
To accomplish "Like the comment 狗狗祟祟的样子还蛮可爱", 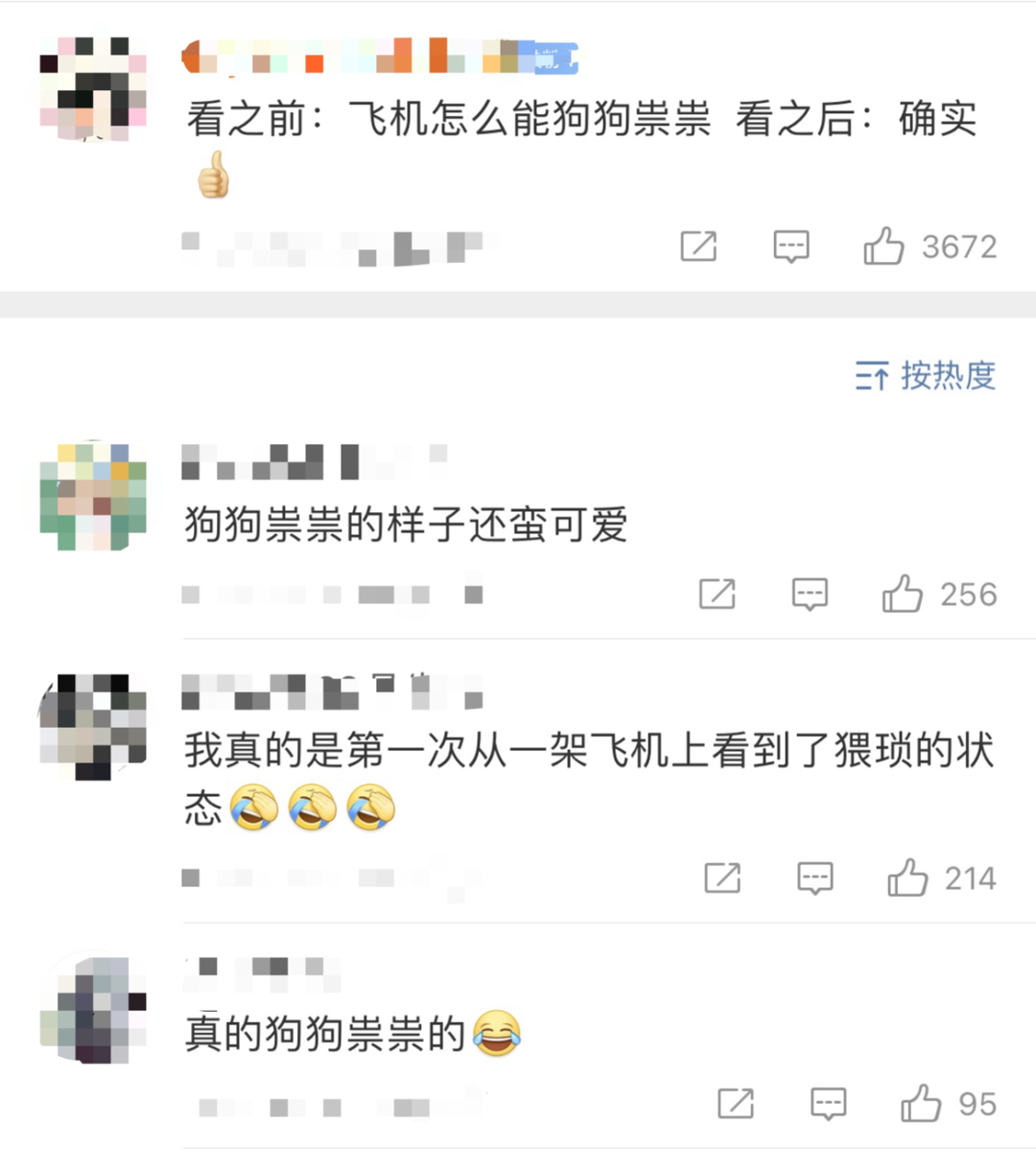I will click(902, 595).
